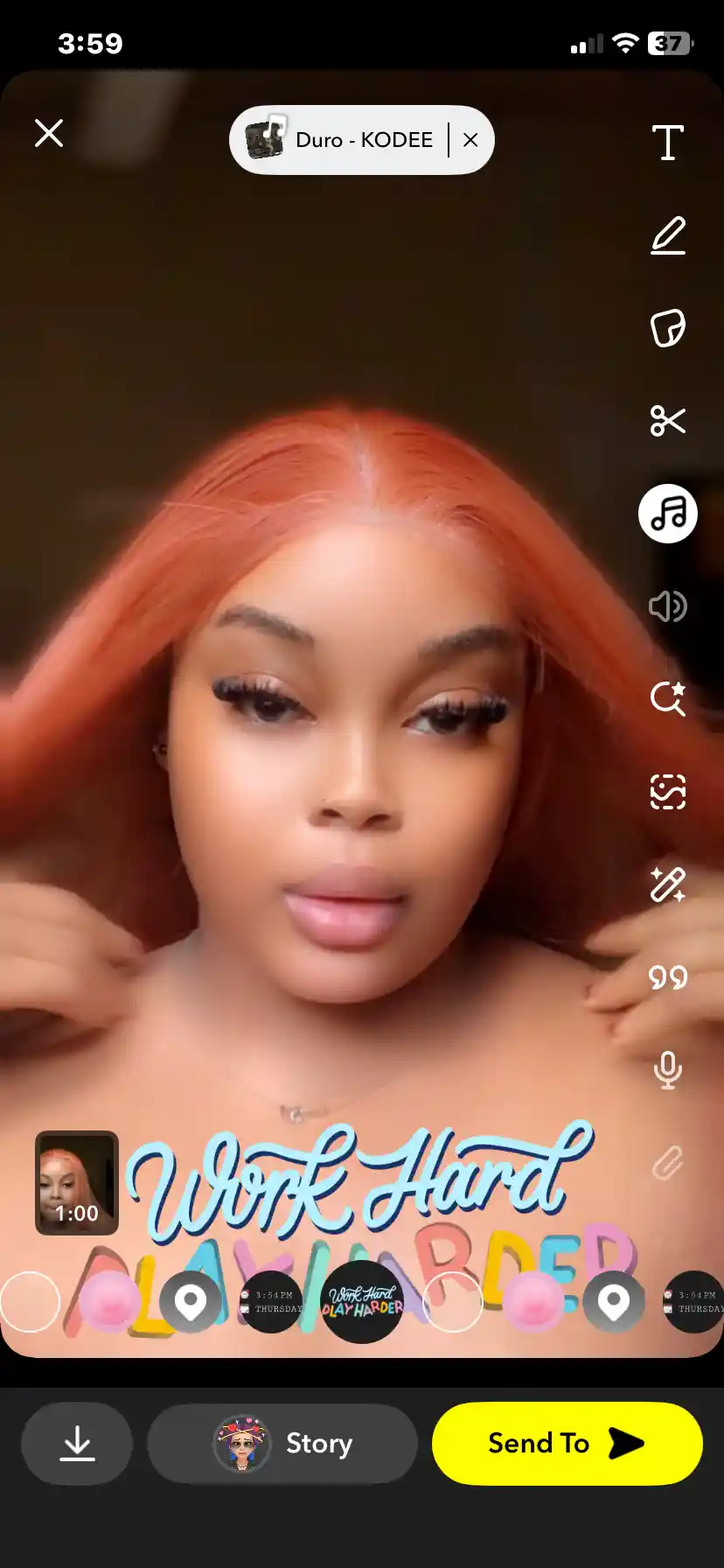Save the snap with the download button
This screenshot has height=1568, width=724.
[77, 1443]
